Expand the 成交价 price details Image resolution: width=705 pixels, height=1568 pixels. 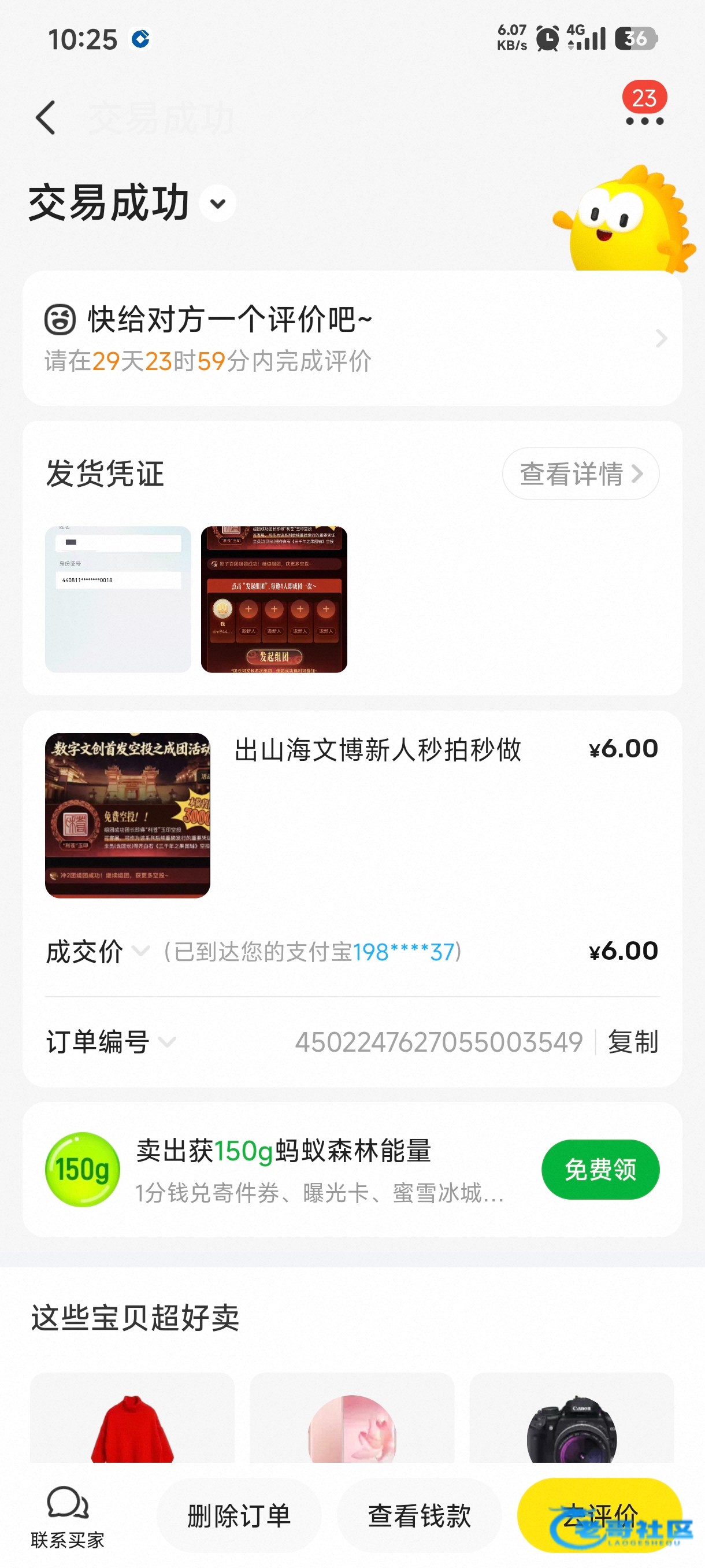tap(140, 951)
